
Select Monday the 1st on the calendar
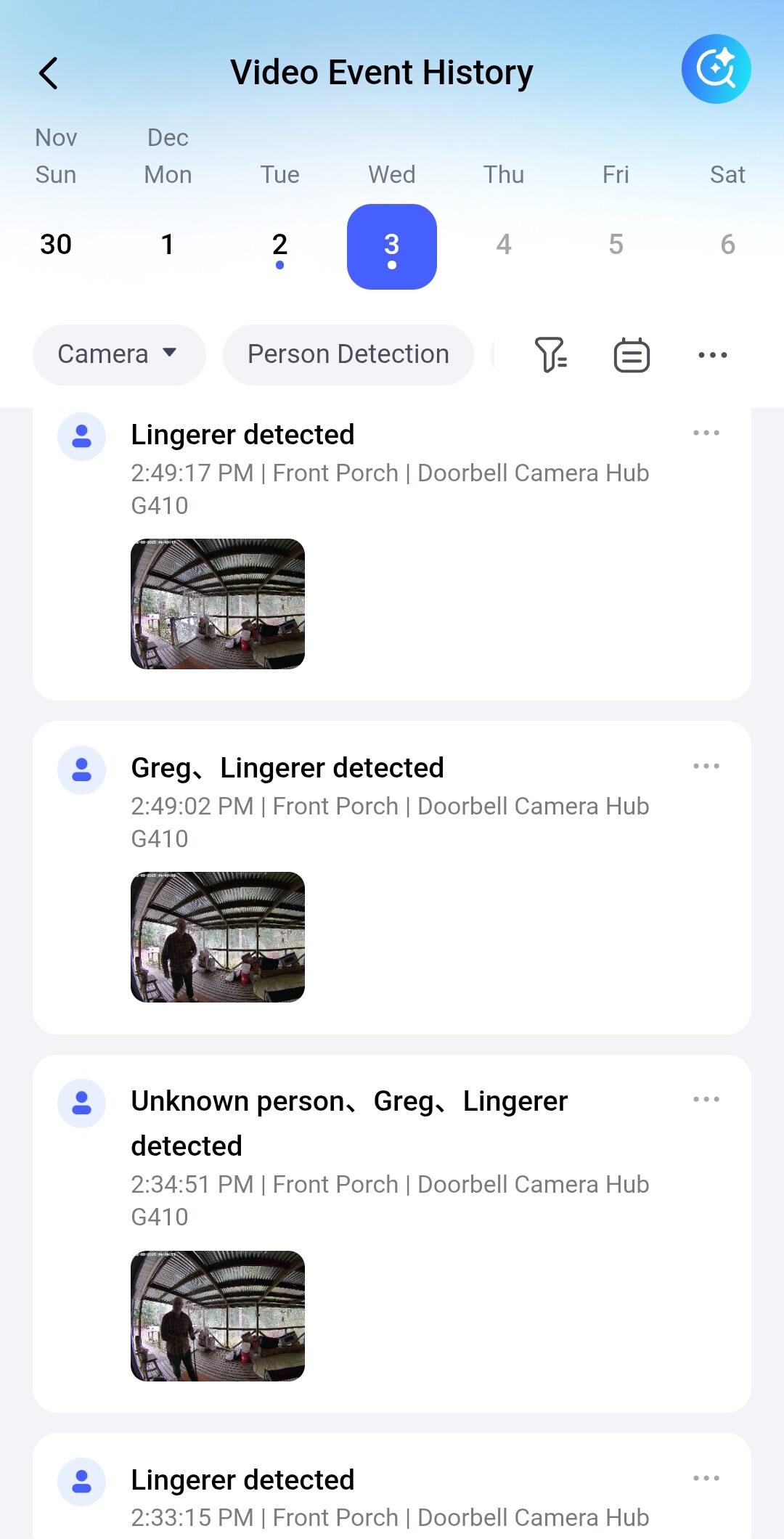pyautogui.click(x=168, y=245)
